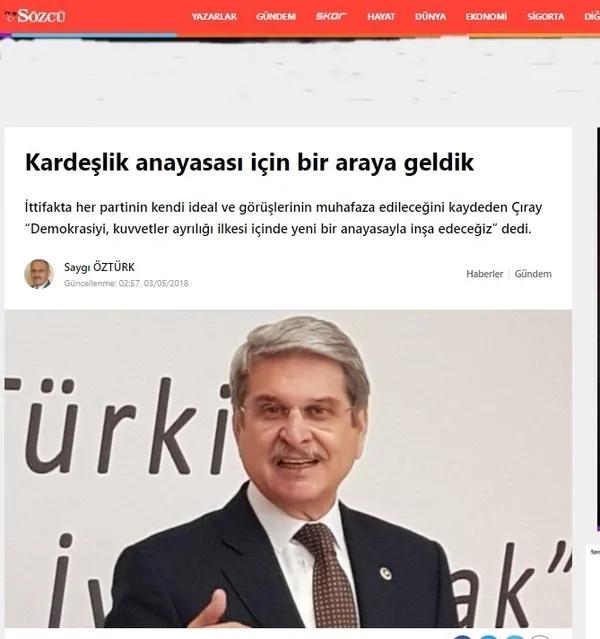View author Saygı Öztürk's page
The width and height of the screenshot is (600, 639).
99,267
